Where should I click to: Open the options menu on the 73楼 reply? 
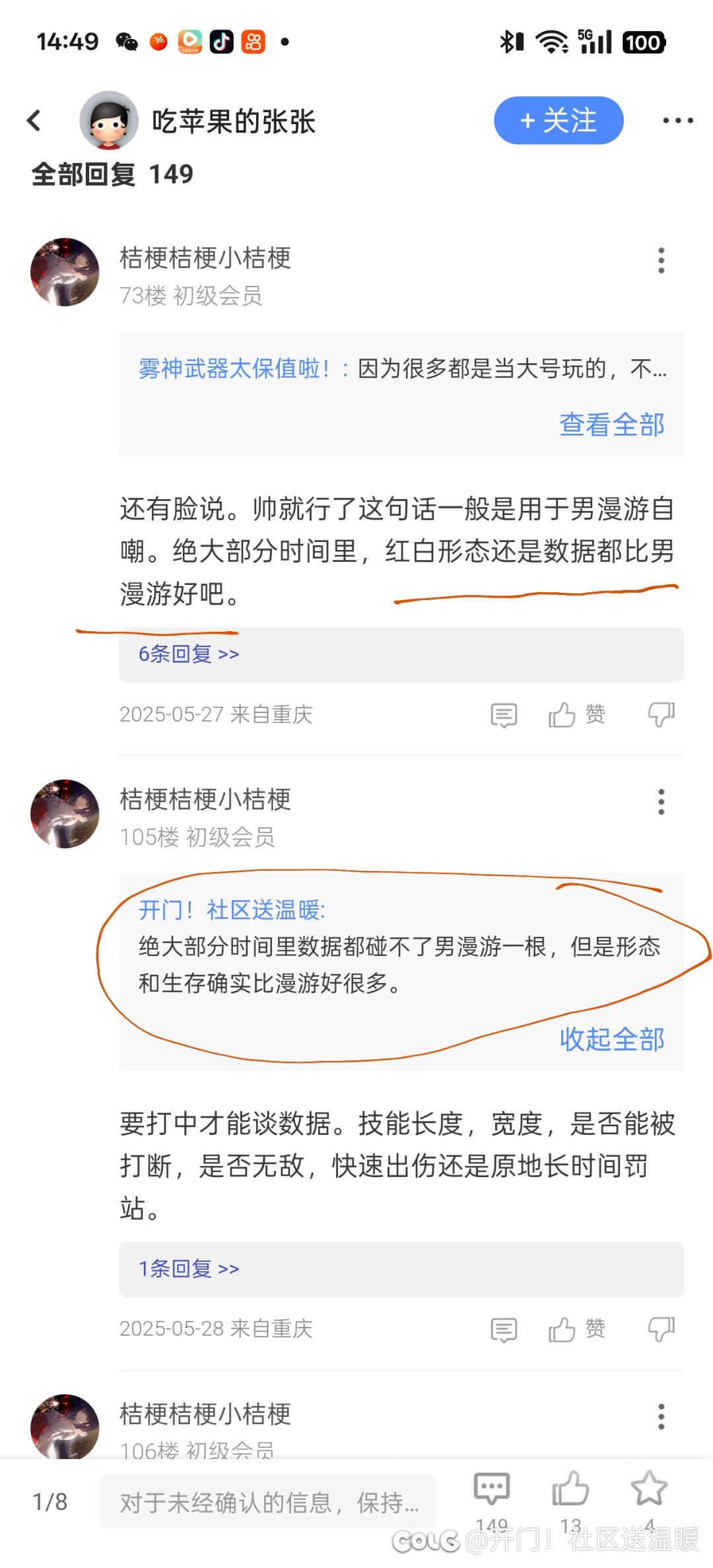pos(661,261)
